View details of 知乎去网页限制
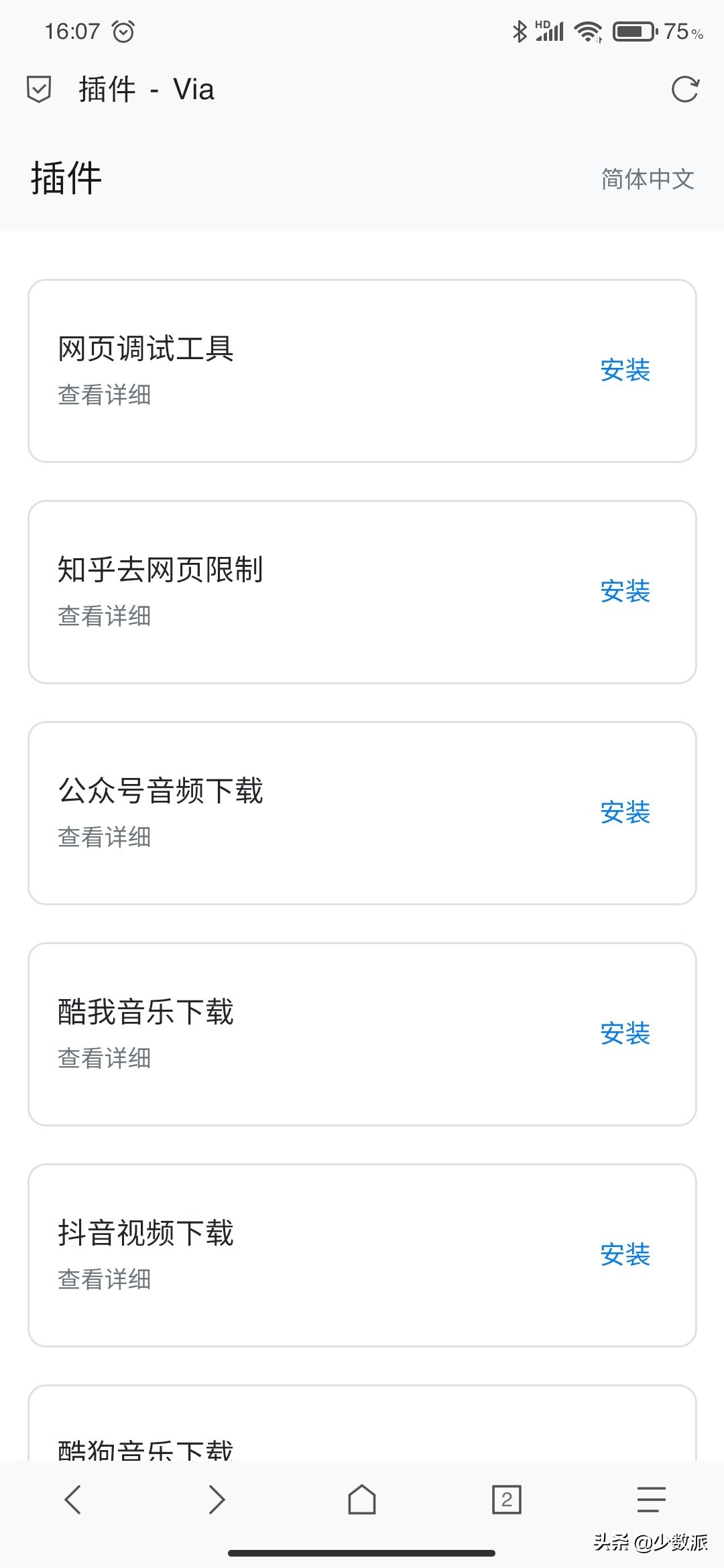Viewport: 724px width, 1568px height. [x=105, y=616]
